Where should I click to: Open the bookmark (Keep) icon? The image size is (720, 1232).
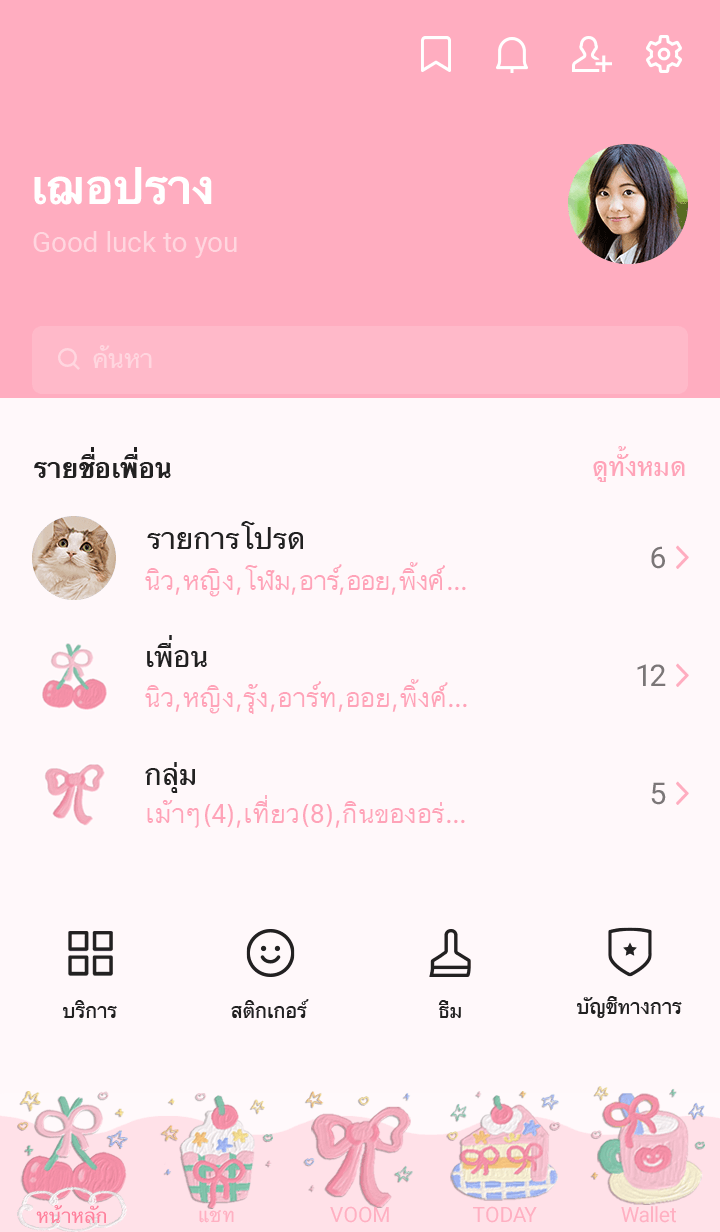[x=435, y=55]
